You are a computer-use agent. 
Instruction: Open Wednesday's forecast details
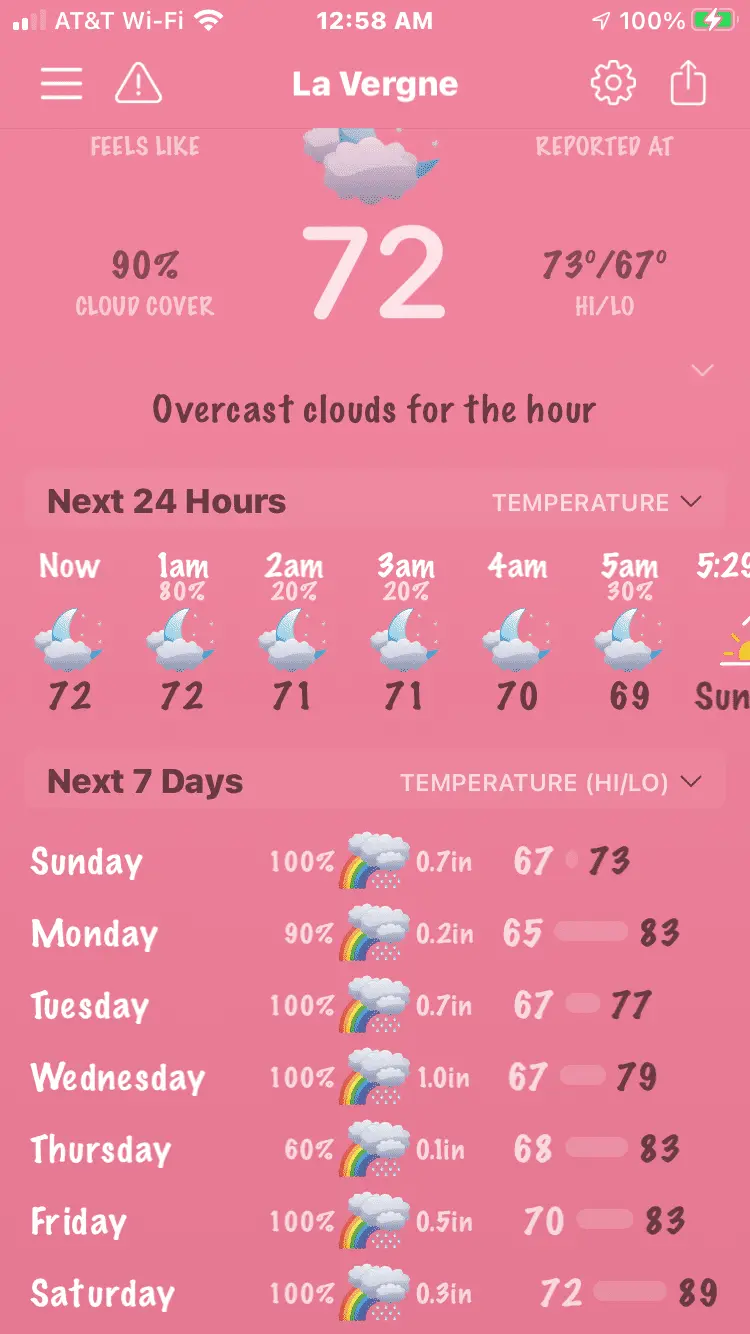[375, 1078]
